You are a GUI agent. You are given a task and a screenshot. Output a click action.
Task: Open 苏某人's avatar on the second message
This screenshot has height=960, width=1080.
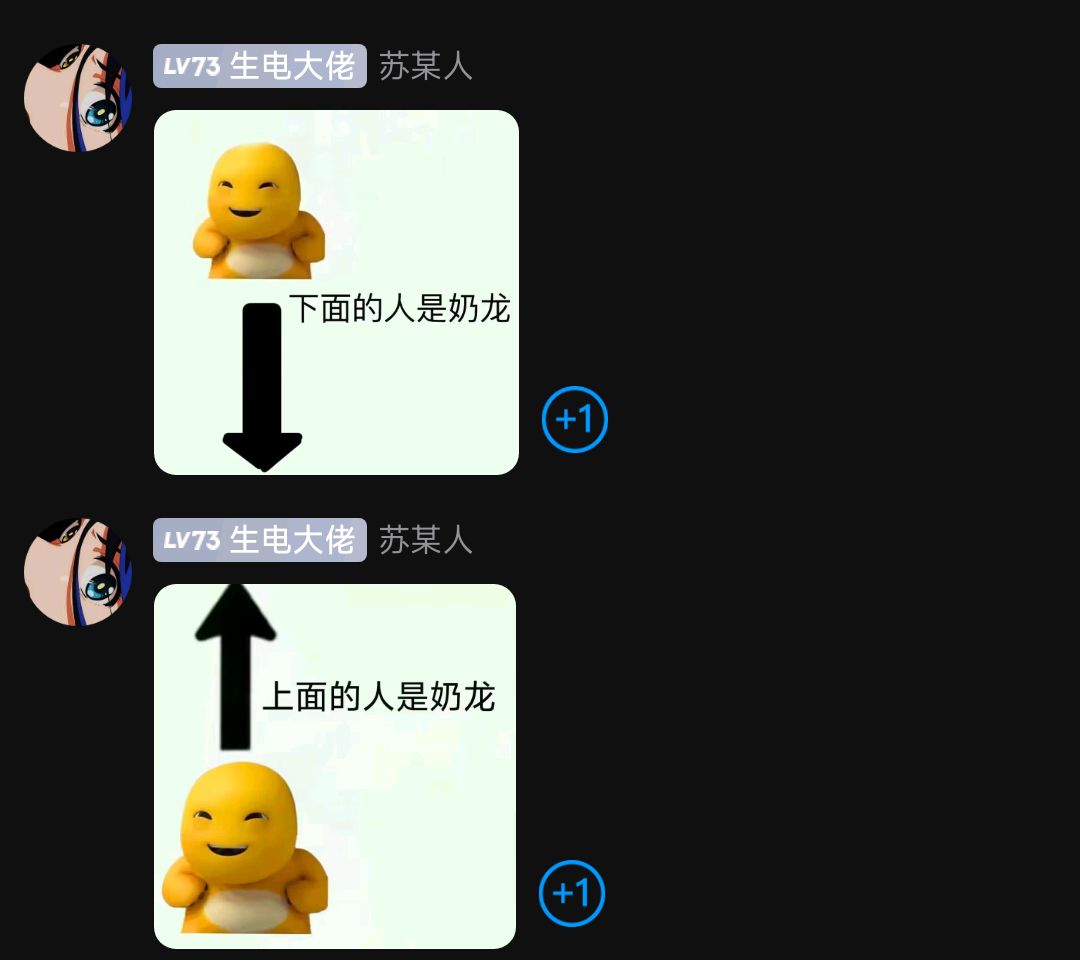tap(79, 572)
